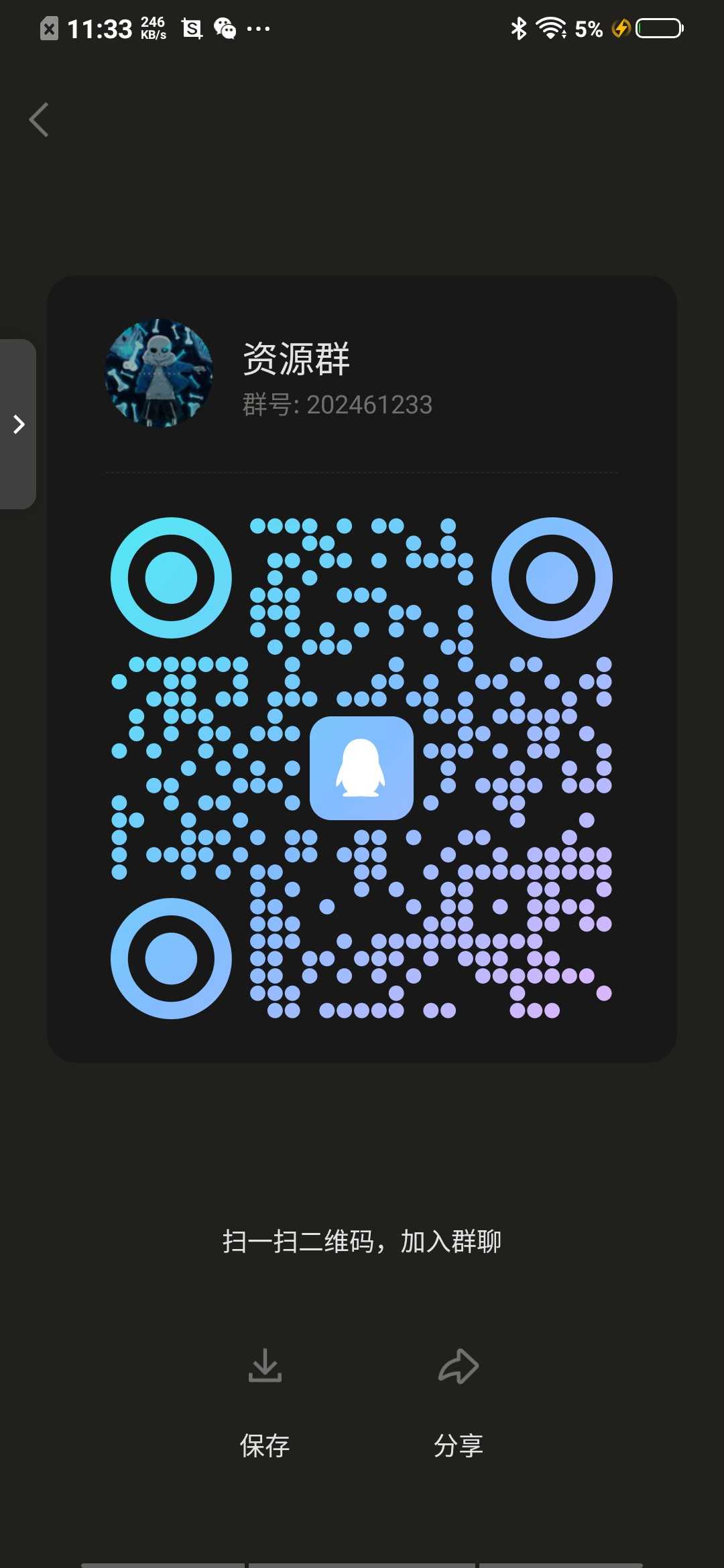The width and height of the screenshot is (724, 1568).
Task: Expand the side panel arrow handle
Action: 19,424
